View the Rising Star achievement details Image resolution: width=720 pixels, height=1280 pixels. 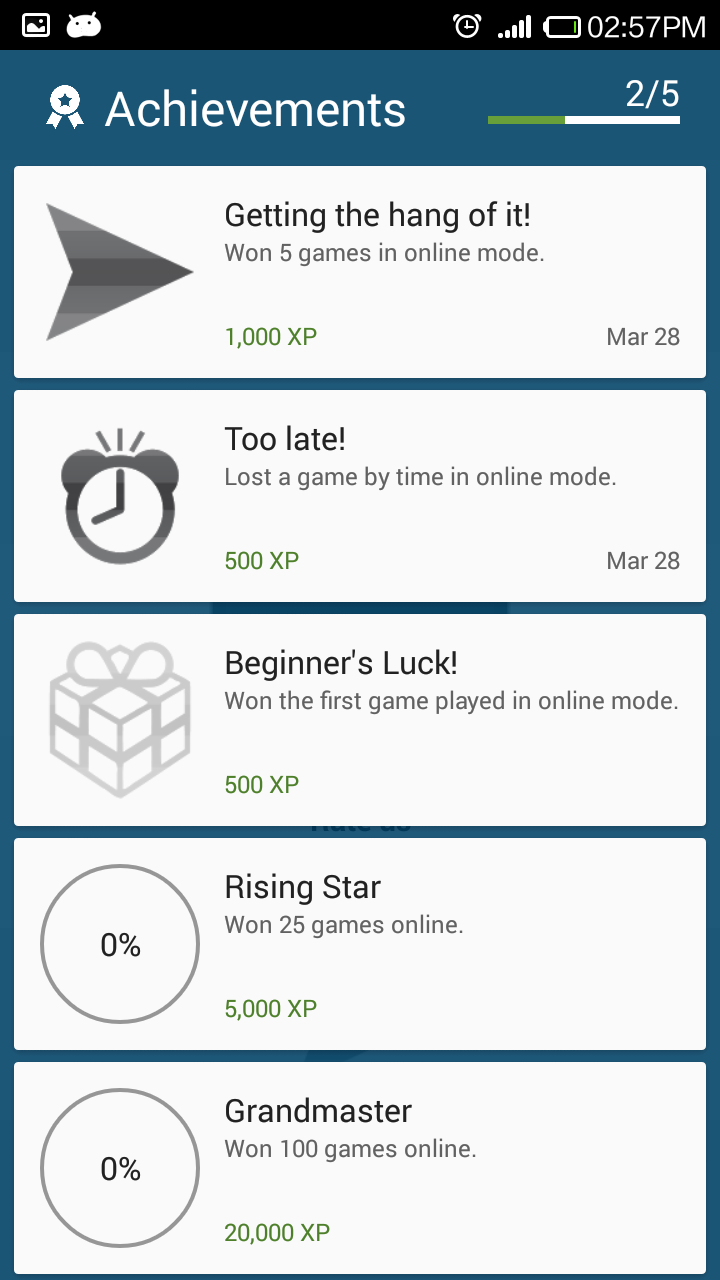click(x=360, y=944)
